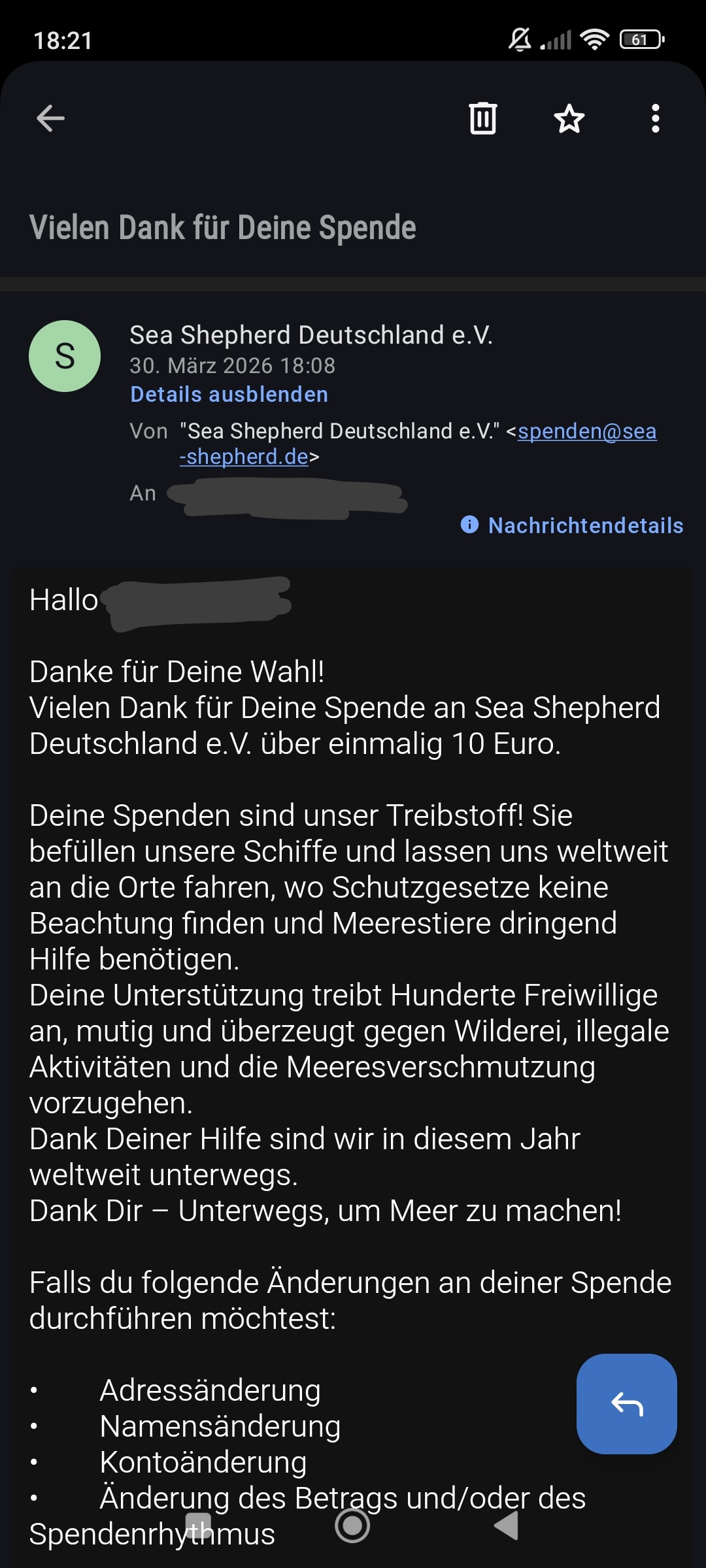Tap the Sea Shepherd sender avatar

tap(65, 356)
